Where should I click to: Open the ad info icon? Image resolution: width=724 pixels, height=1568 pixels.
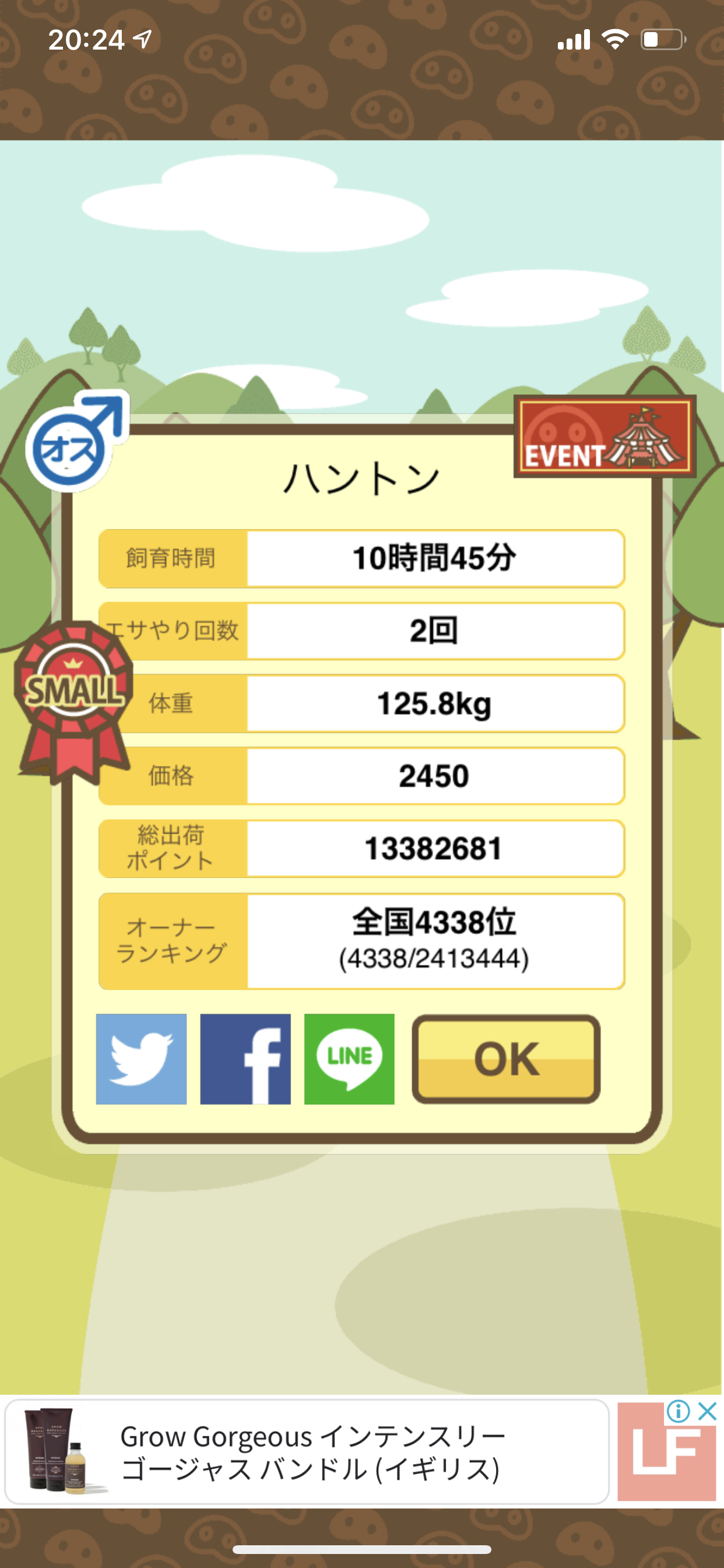(679, 1411)
